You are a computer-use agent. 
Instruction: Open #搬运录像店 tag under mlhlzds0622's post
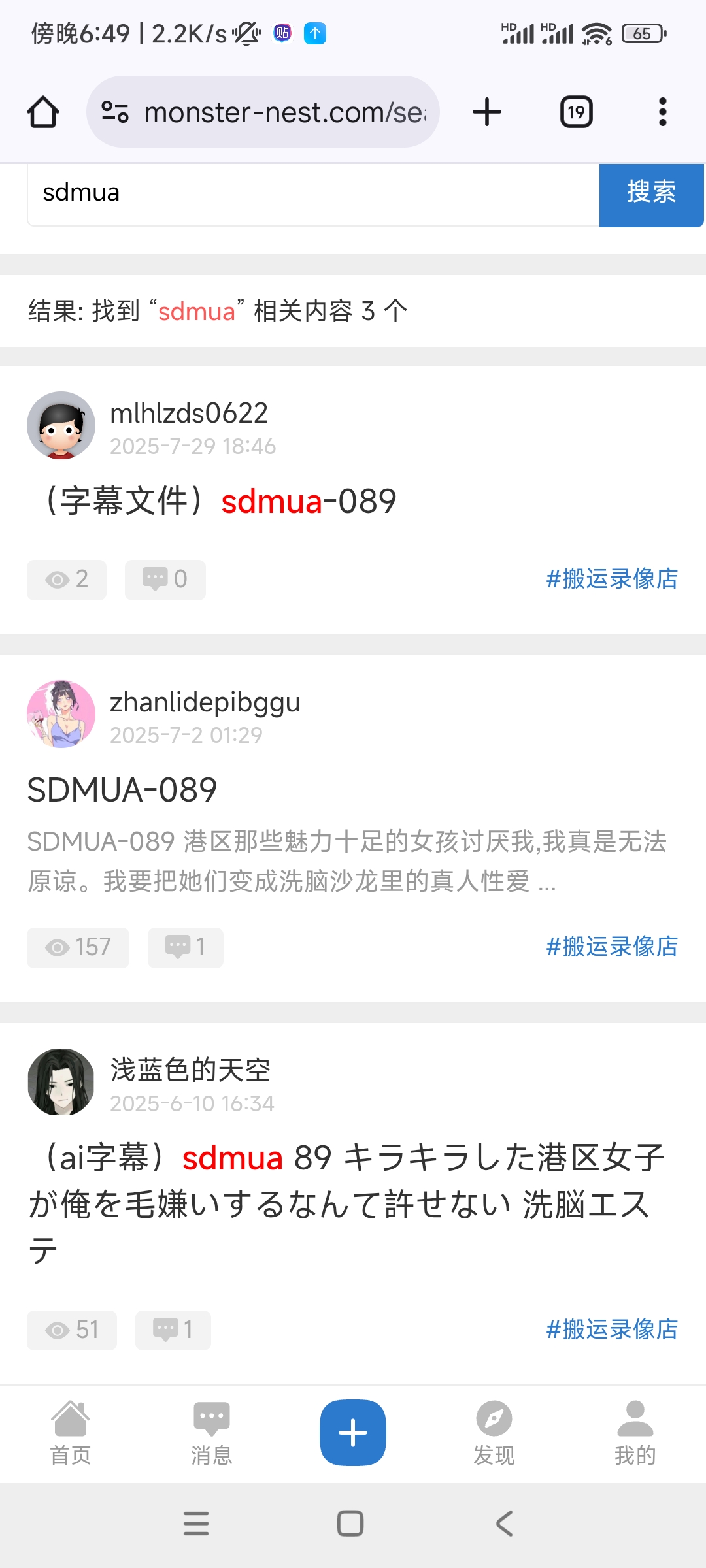click(612, 579)
